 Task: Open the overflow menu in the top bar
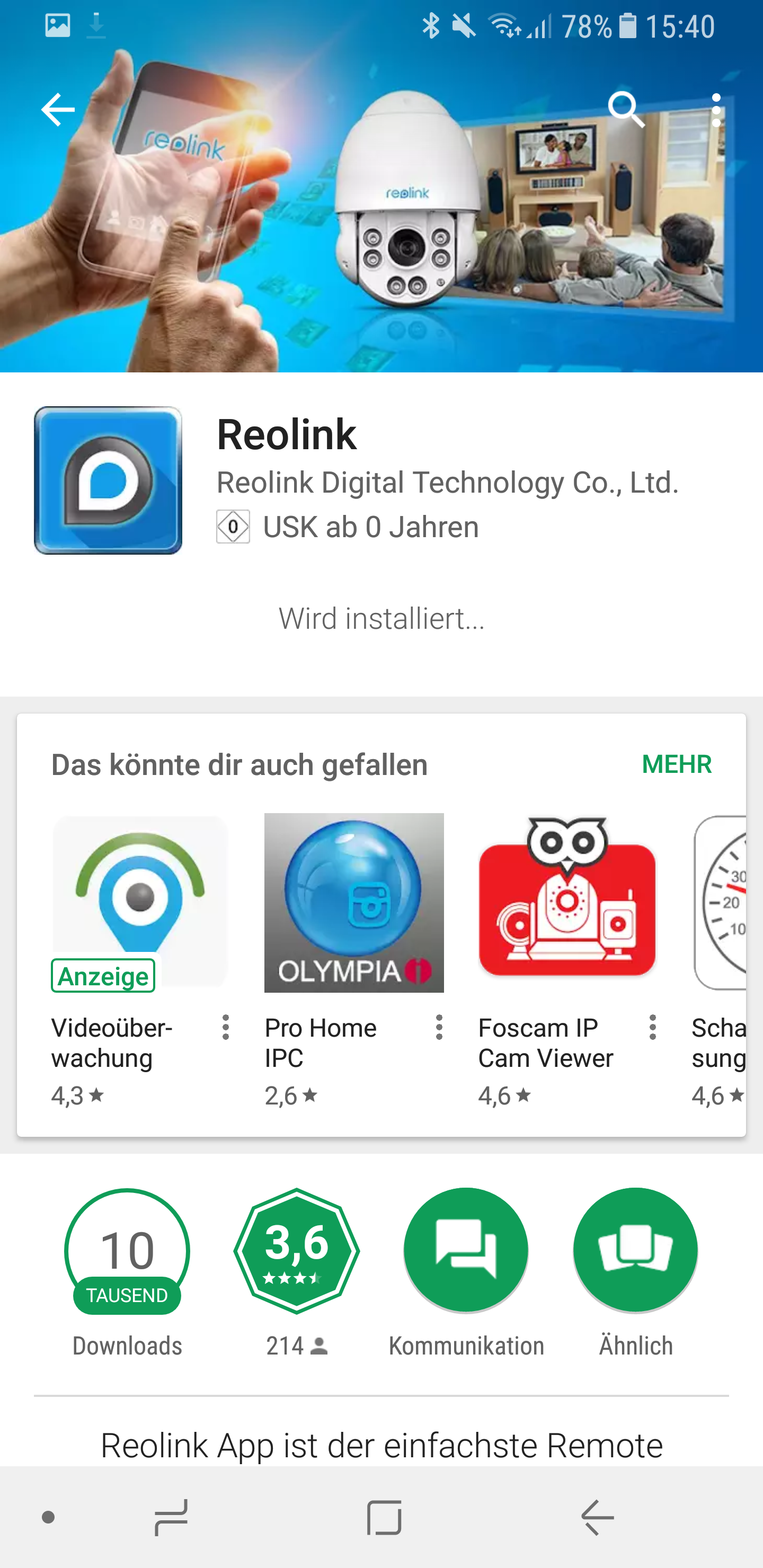click(x=716, y=110)
